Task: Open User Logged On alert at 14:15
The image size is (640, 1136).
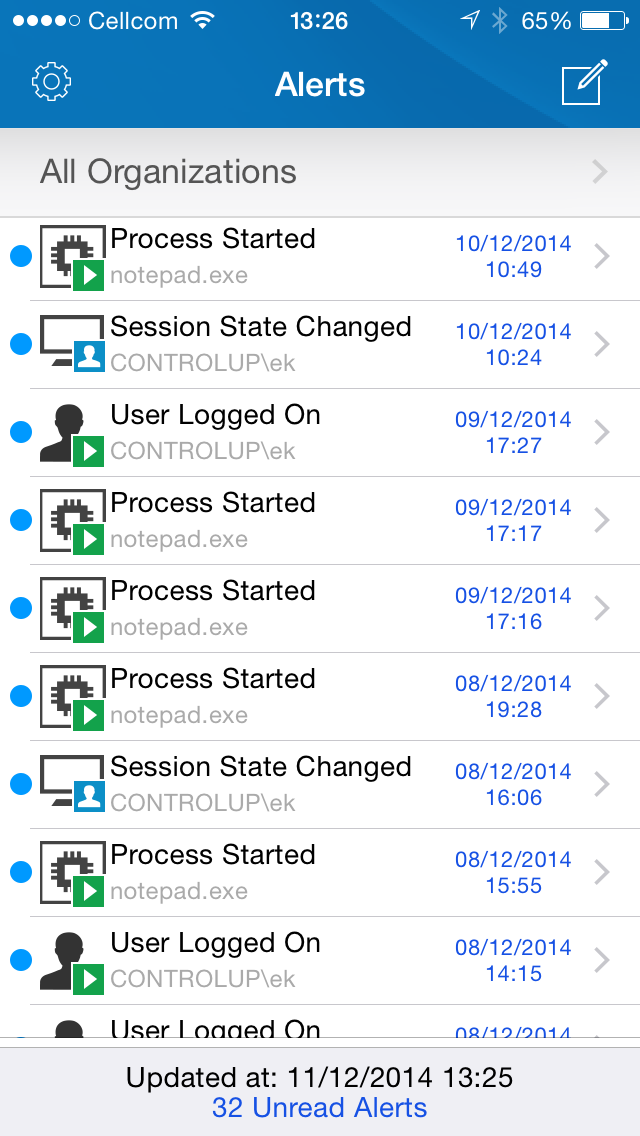Action: click(320, 961)
